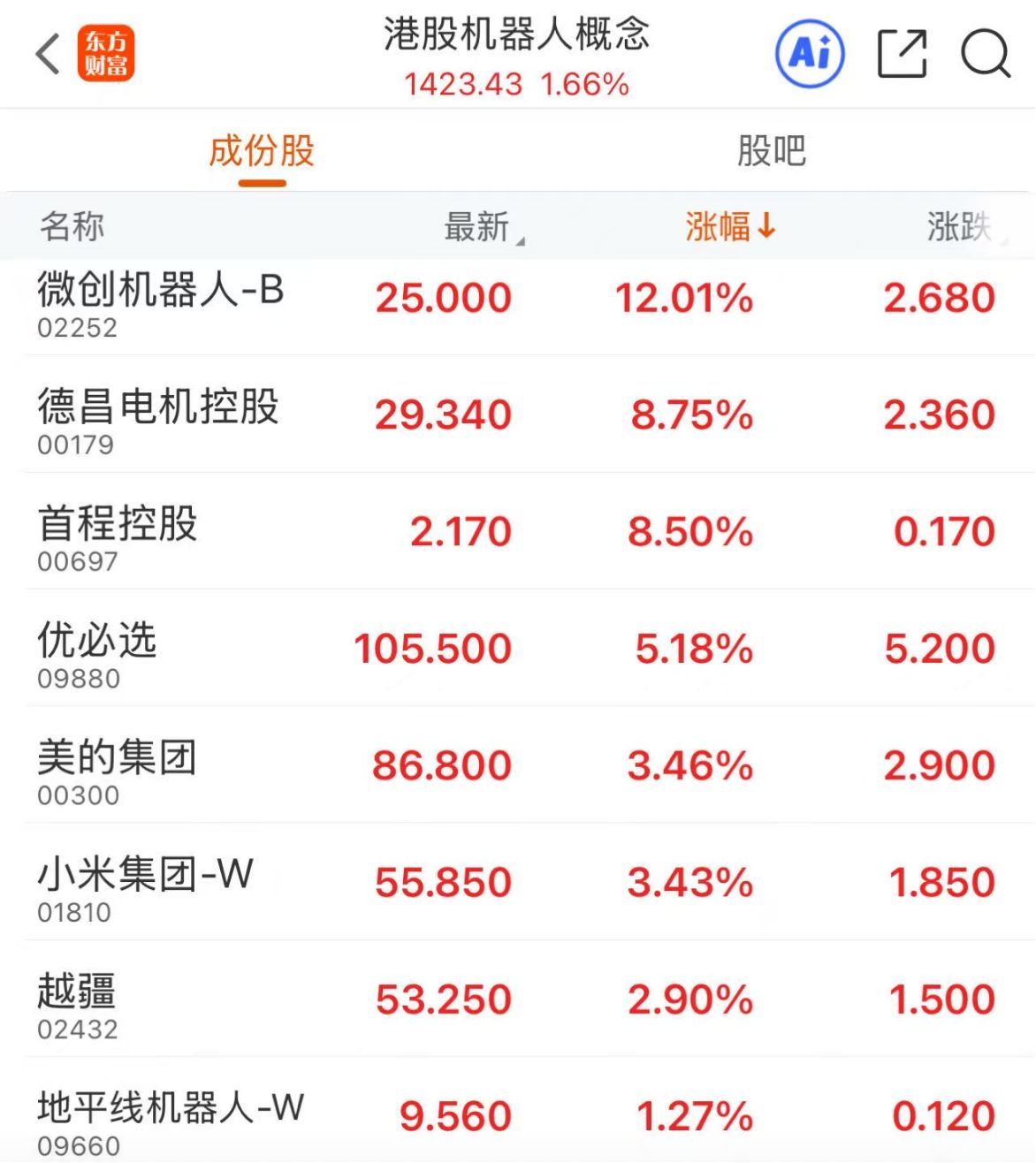The image size is (1036, 1163).
Task: Sort stocks by 最新 price
Action: click(482, 227)
